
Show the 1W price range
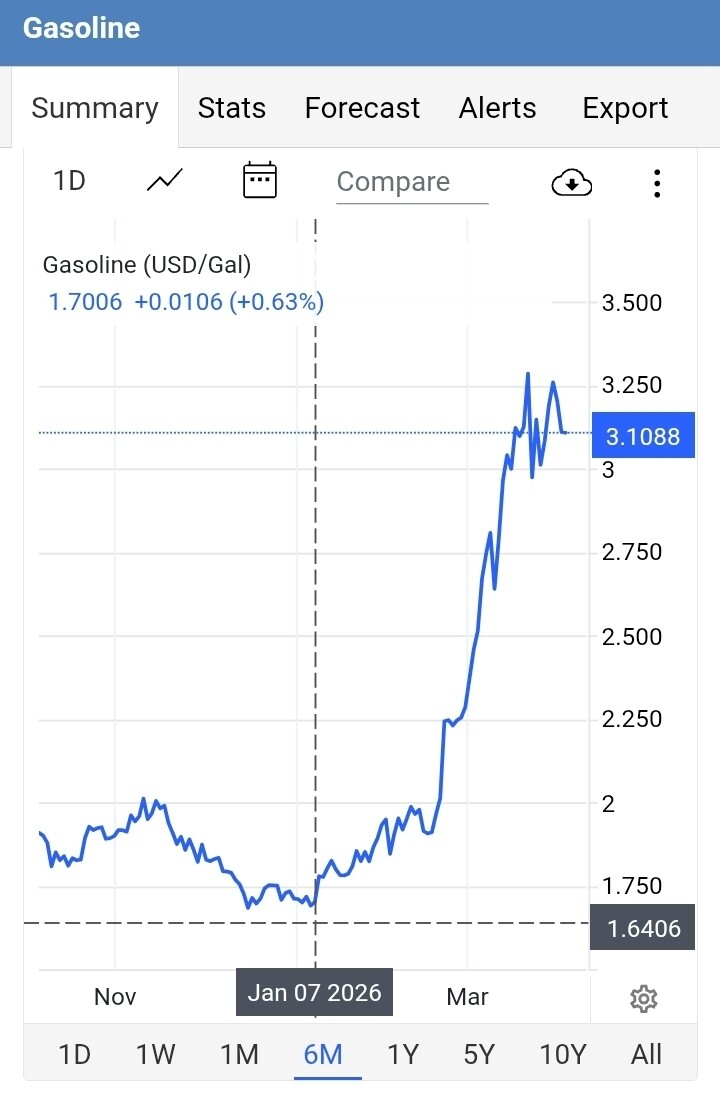point(156,1054)
